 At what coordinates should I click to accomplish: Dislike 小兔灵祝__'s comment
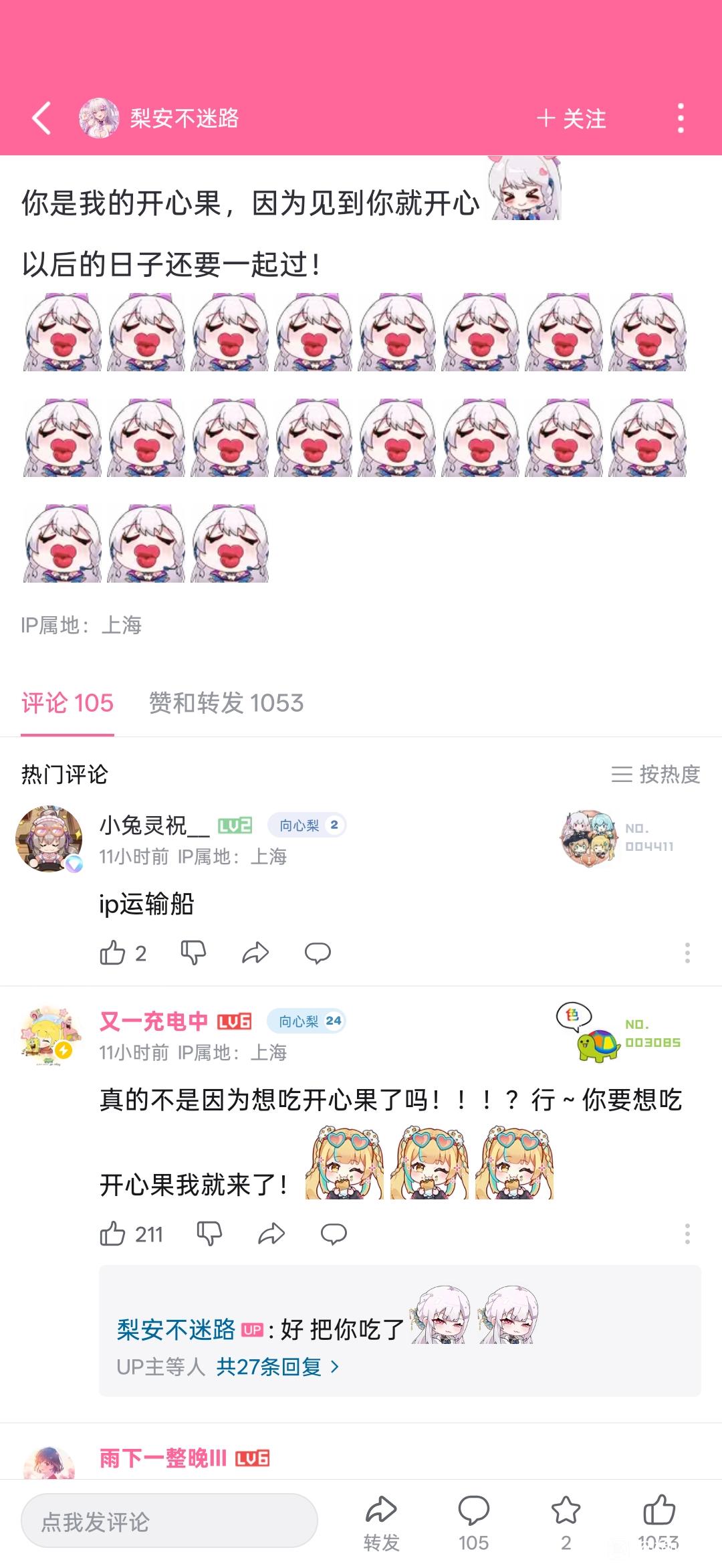pyautogui.click(x=194, y=953)
